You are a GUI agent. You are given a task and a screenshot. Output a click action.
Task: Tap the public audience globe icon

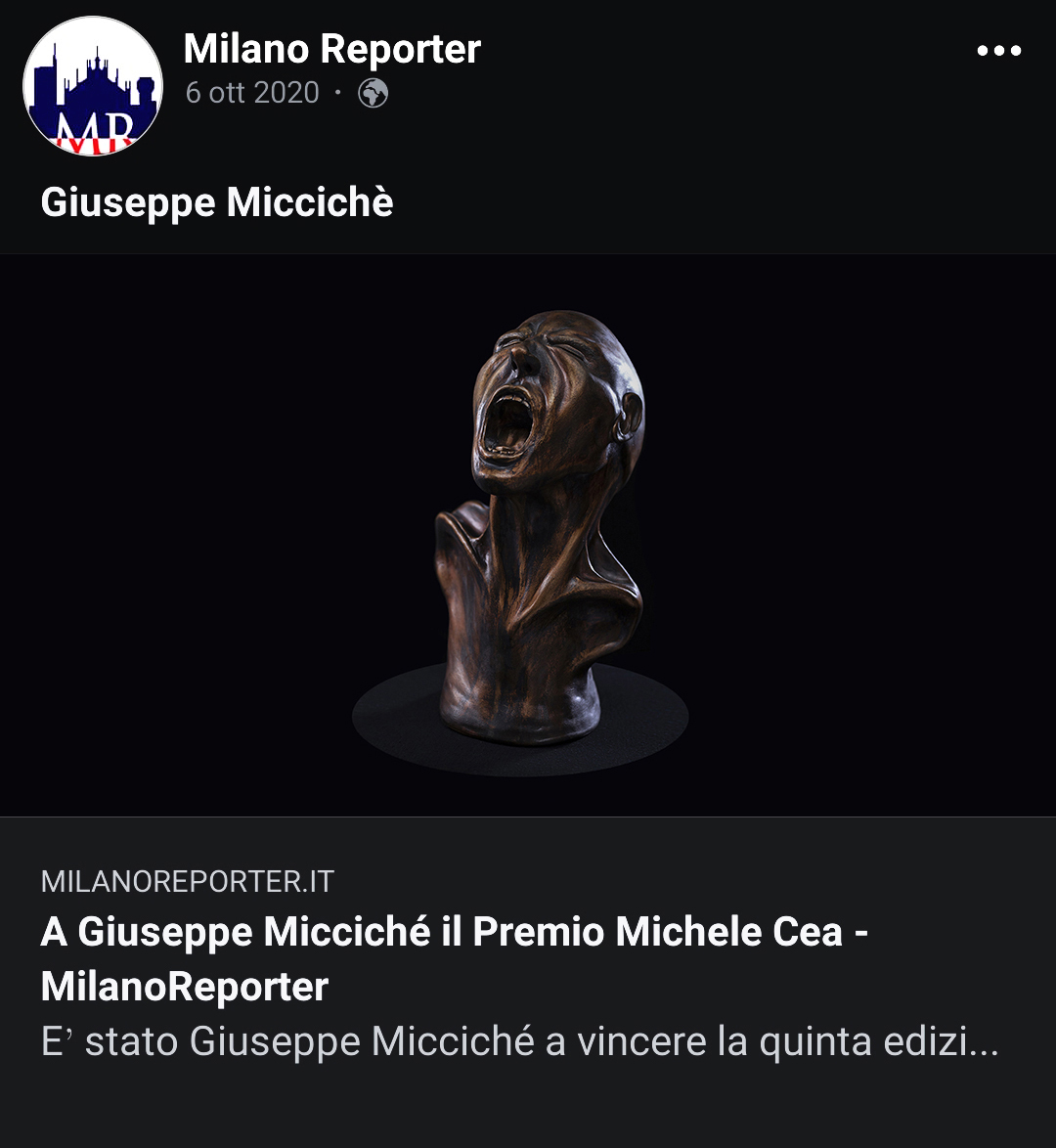coord(374,93)
